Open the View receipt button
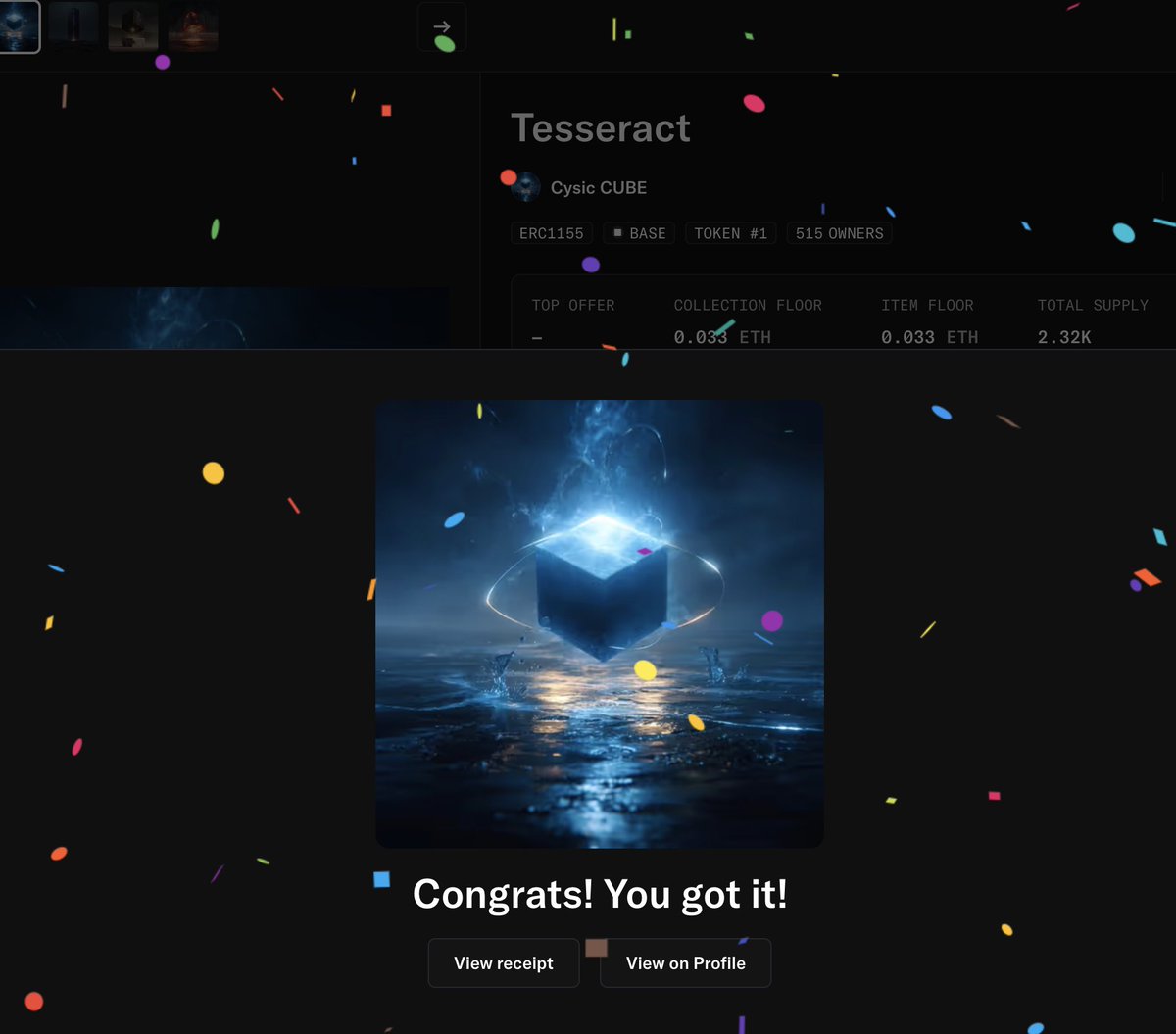The image size is (1176, 1034). click(x=503, y=962)
